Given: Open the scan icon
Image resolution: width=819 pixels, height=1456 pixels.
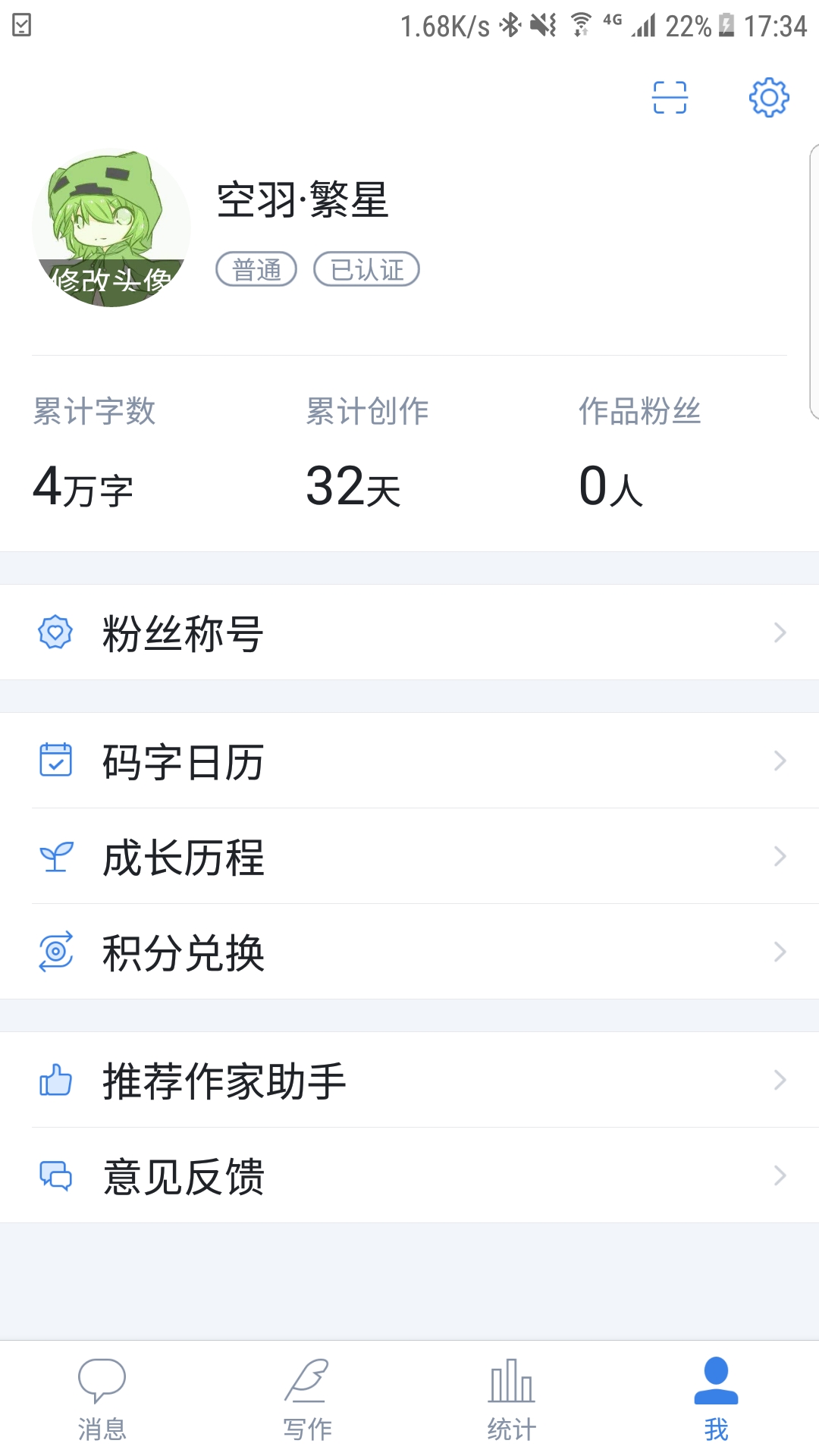Looking at the screenshot, I should [670, 98].
